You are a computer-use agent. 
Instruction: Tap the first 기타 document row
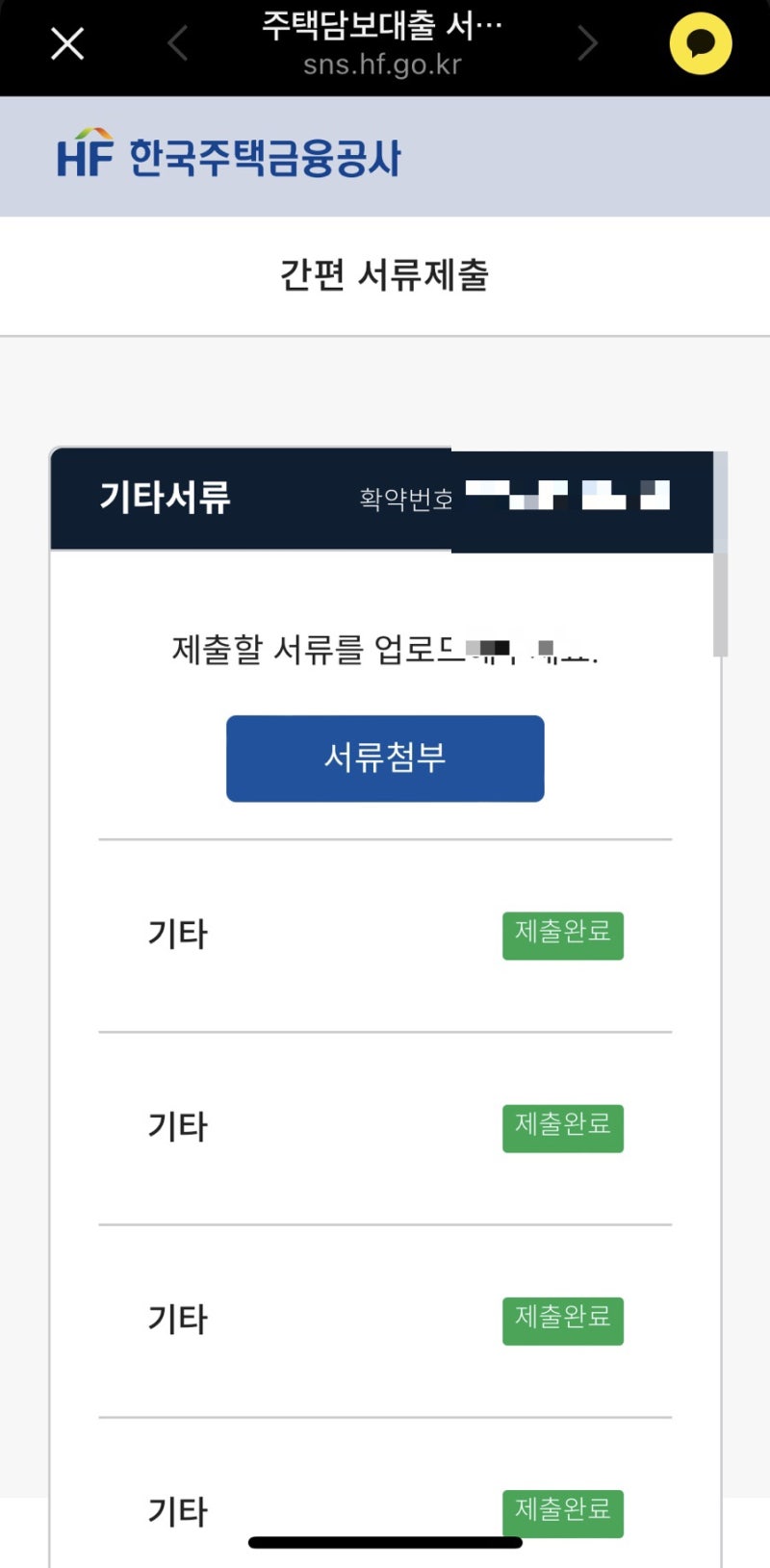(x=177, y=934)
